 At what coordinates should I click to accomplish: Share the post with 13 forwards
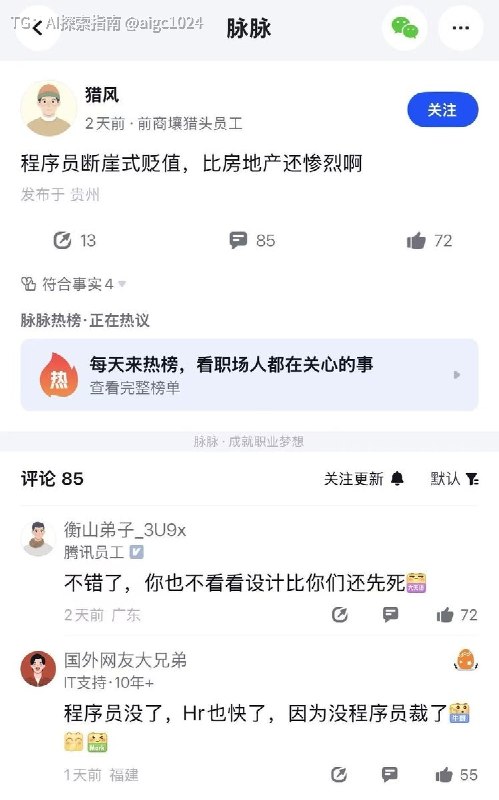coord(74,240)
